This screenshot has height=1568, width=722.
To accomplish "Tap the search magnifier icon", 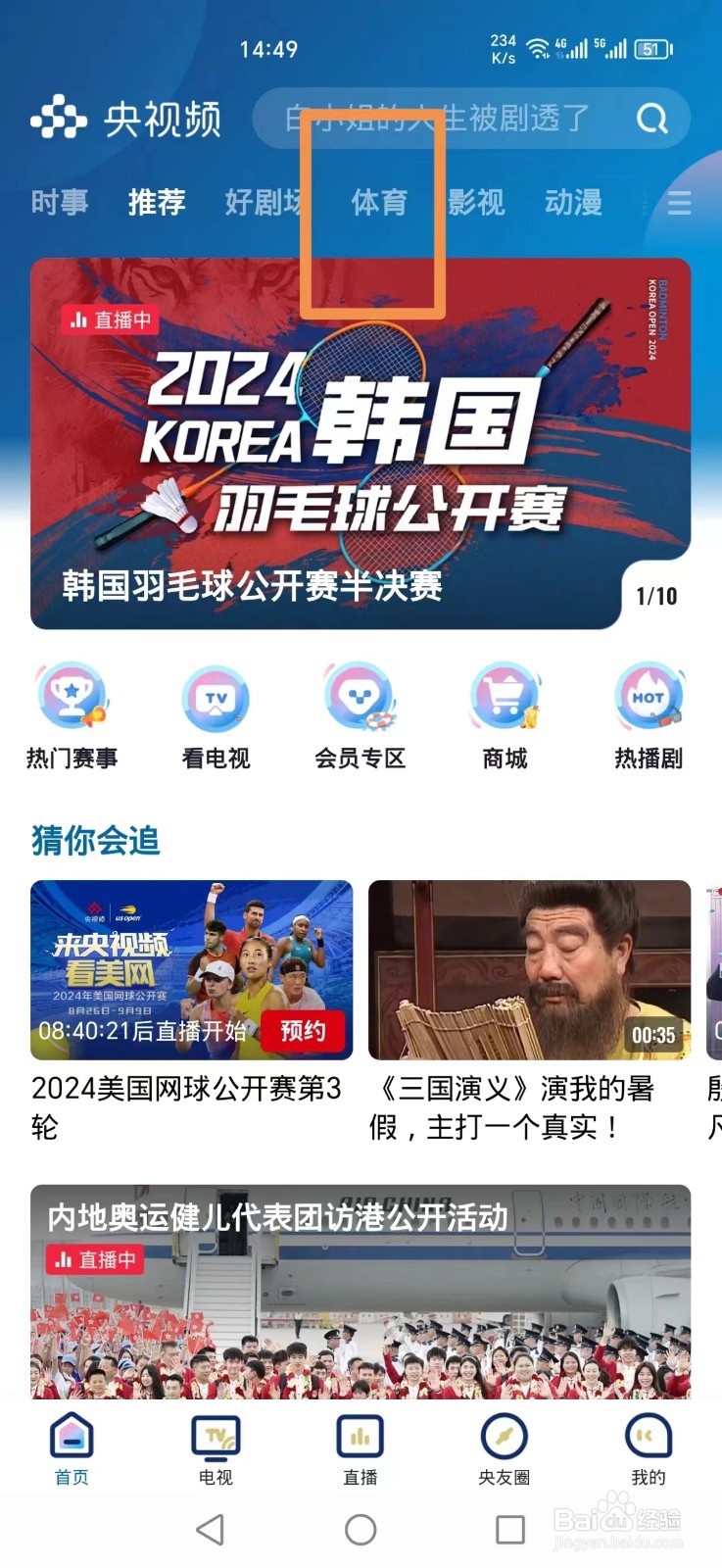I will point(651,120).
